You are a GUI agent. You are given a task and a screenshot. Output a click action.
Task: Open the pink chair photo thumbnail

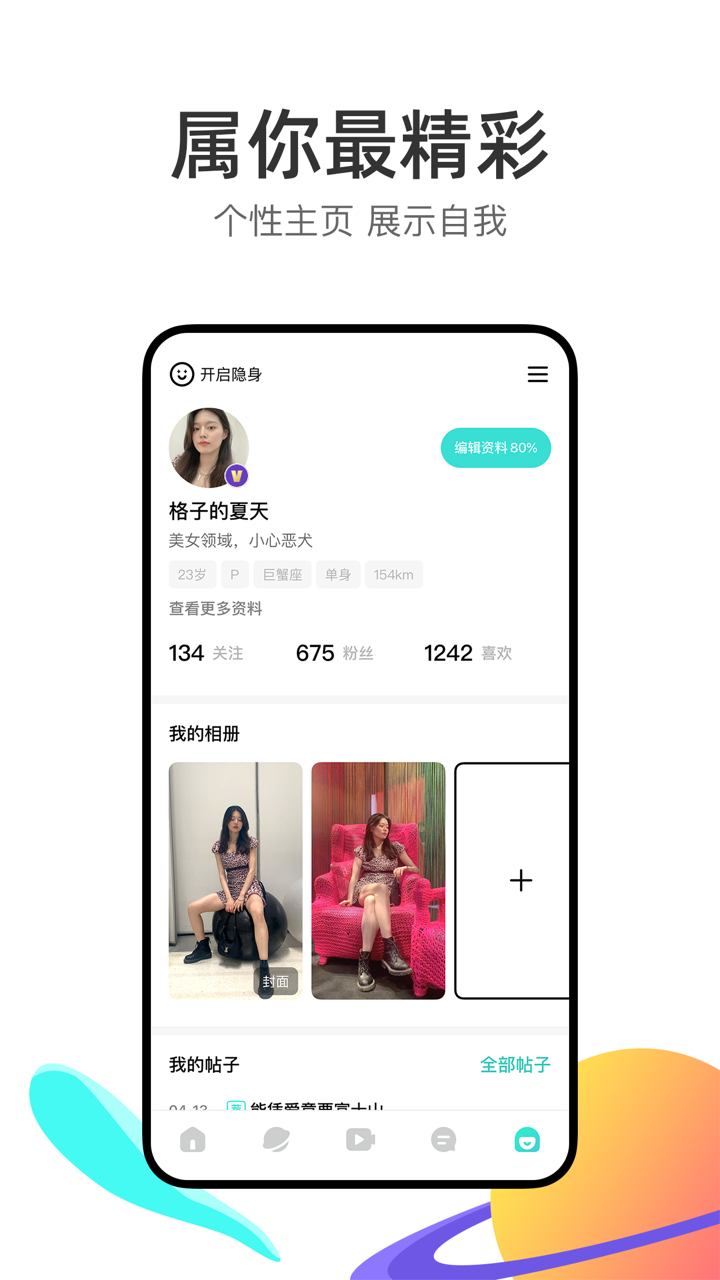pos(378,880)
